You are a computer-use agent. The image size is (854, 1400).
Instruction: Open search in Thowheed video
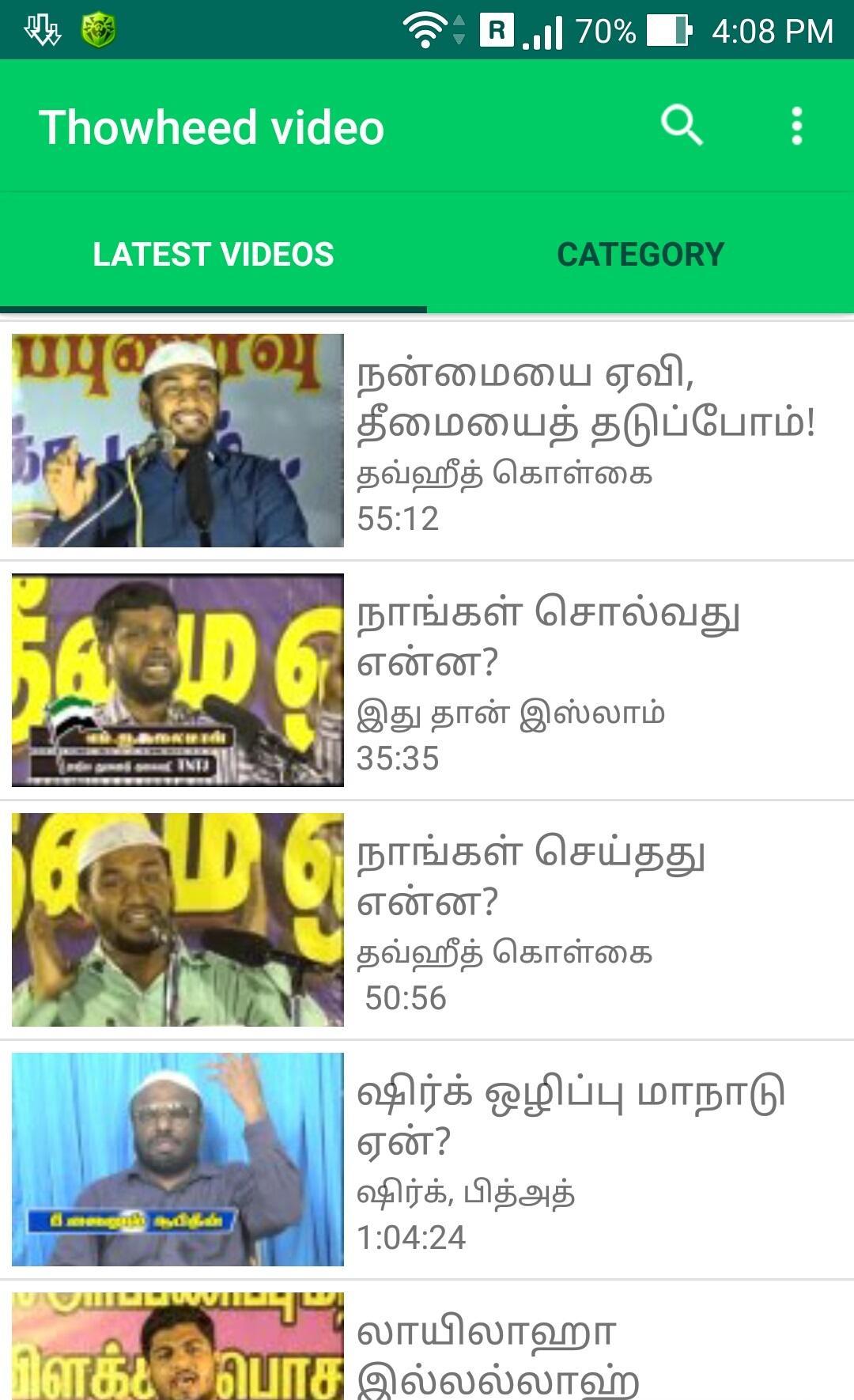coord(682,126)
